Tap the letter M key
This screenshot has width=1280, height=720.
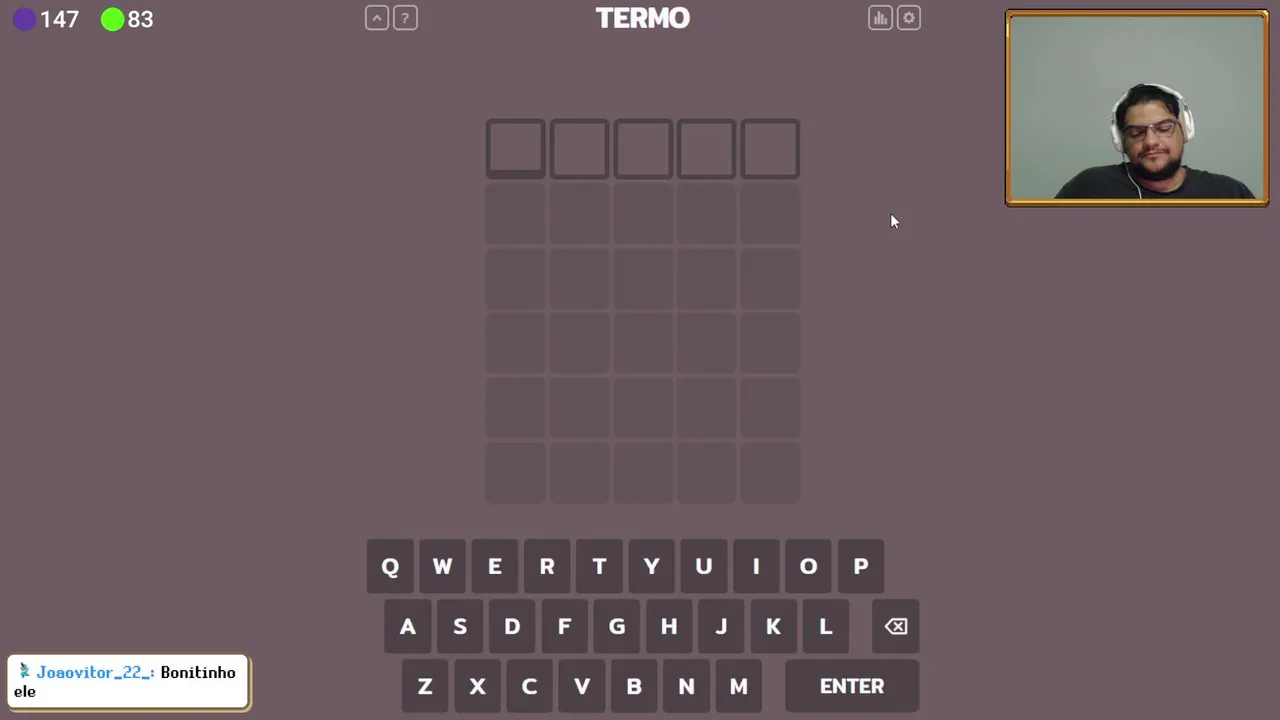click(x=738, y=687)
